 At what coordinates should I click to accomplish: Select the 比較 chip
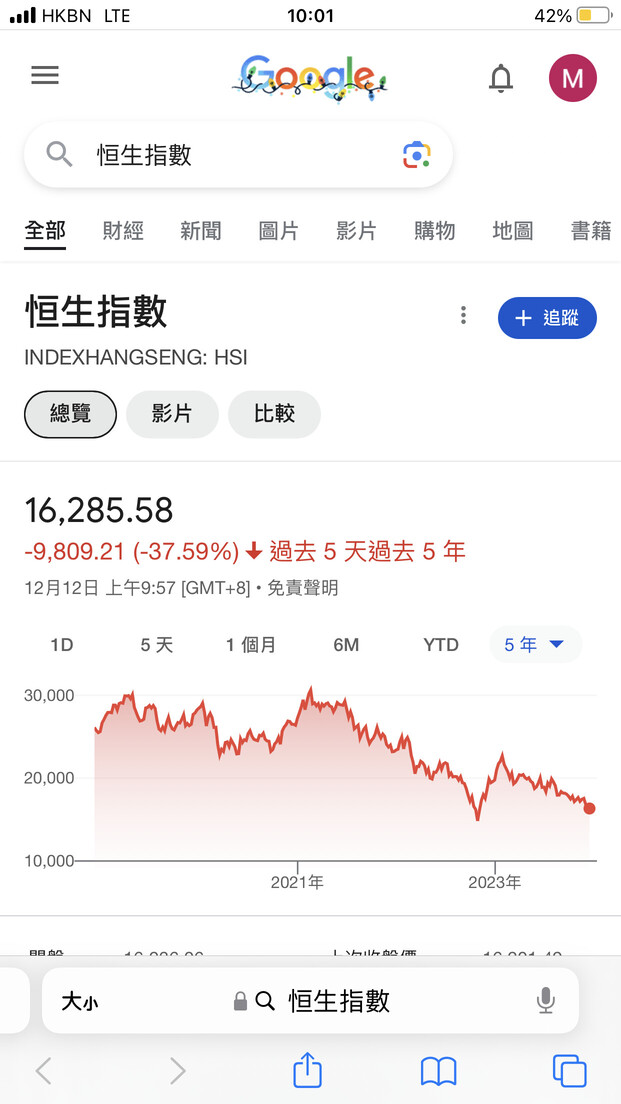(x=274, y=414)
